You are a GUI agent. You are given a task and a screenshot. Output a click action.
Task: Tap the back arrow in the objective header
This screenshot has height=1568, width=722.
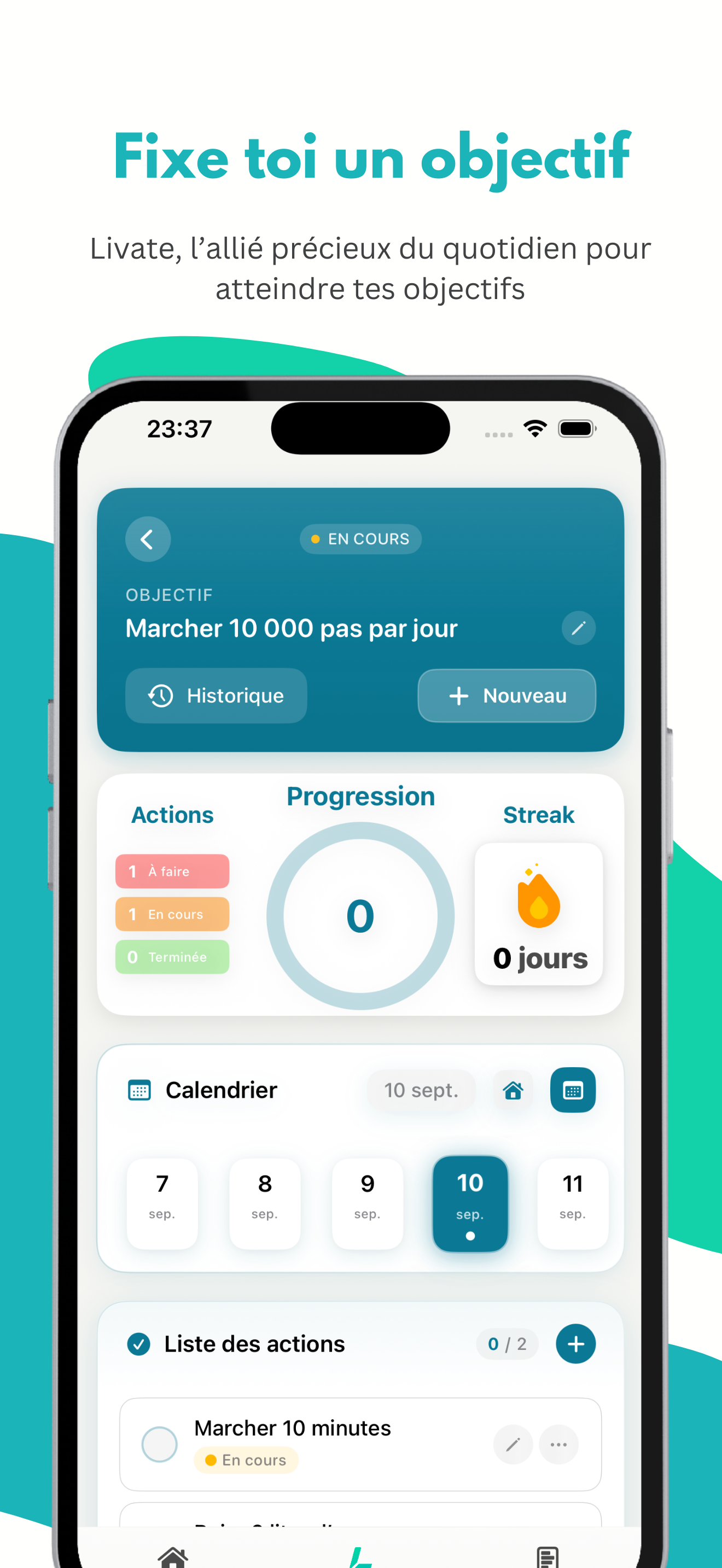[147, 538]
